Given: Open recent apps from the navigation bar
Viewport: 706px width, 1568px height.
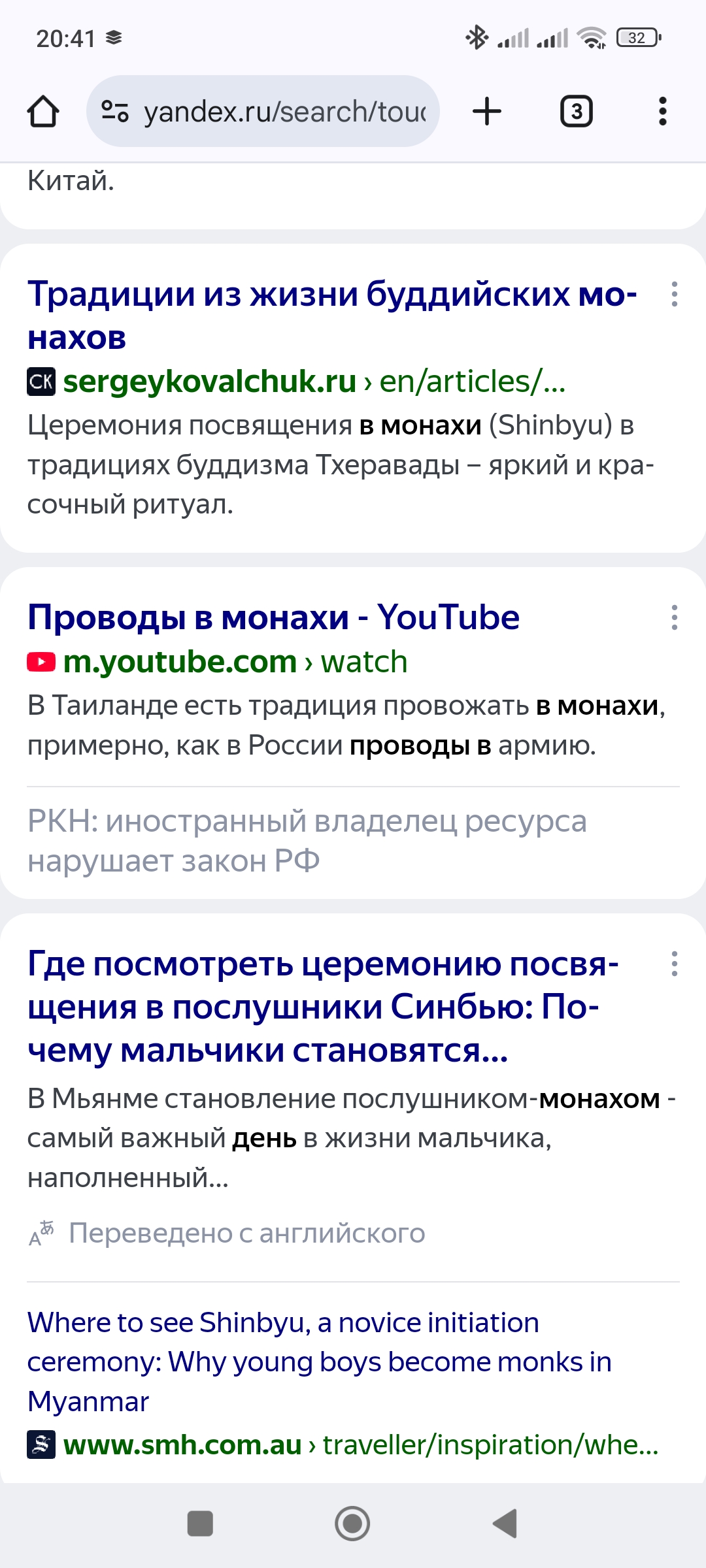Looking at the screenshot, I should coord(200,1524).
